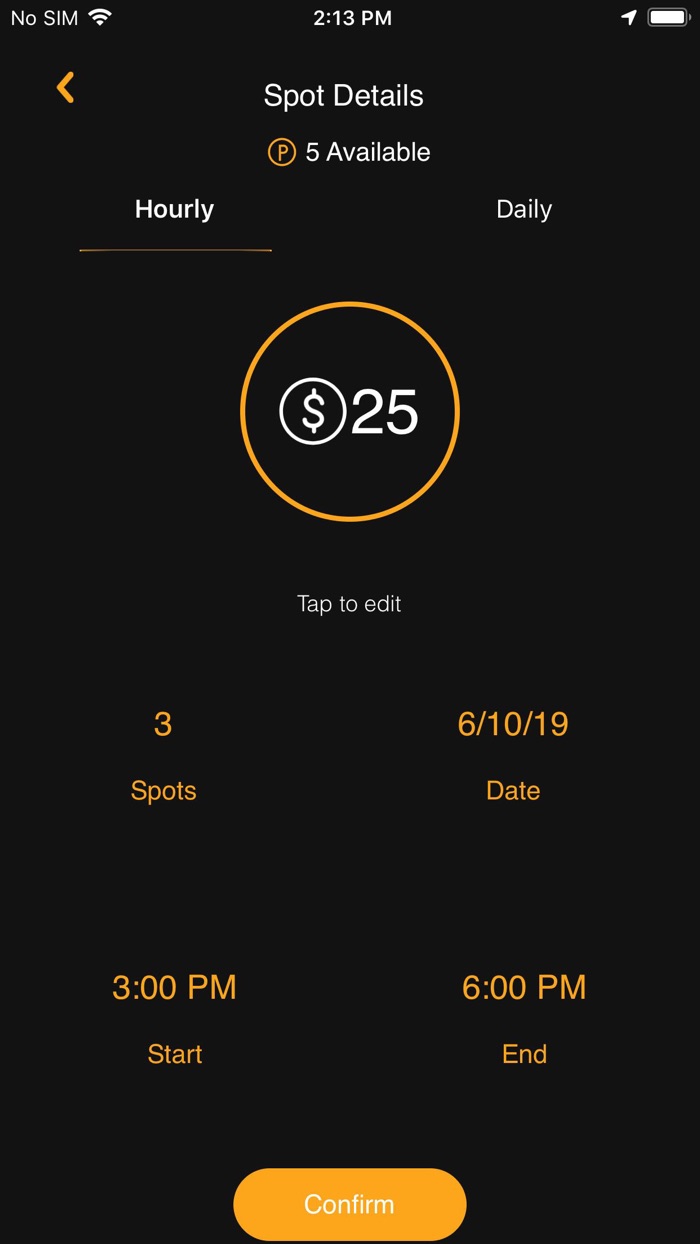The width and height of the screenshot is (700, 1244).
Task: Change the 3:00 PM start time
Action: (175, 987)
